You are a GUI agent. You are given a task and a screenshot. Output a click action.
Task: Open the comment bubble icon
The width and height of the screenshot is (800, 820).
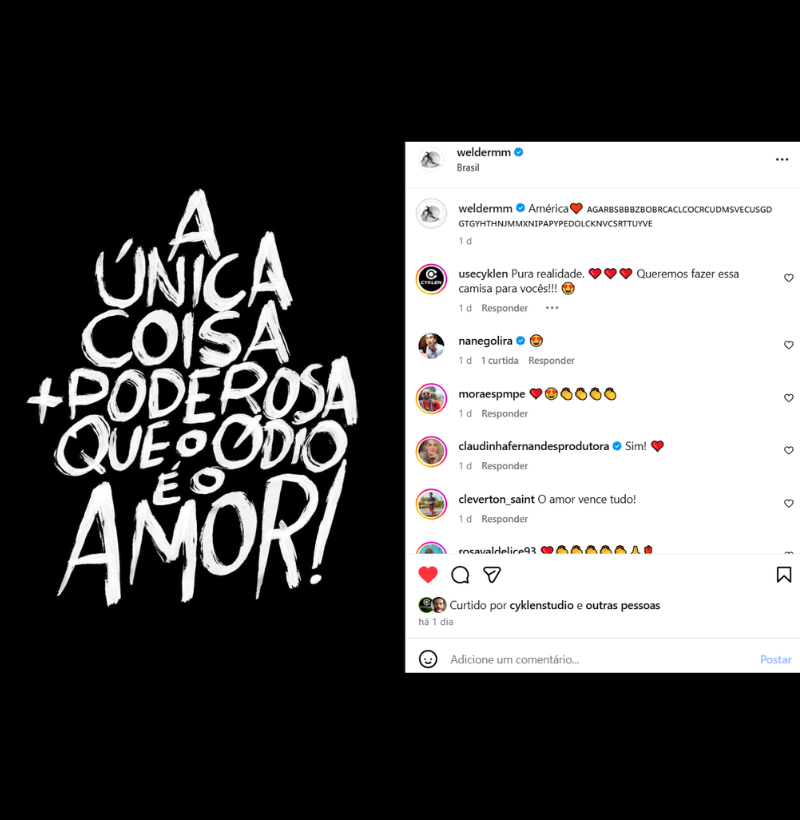[x=460, y=574]
